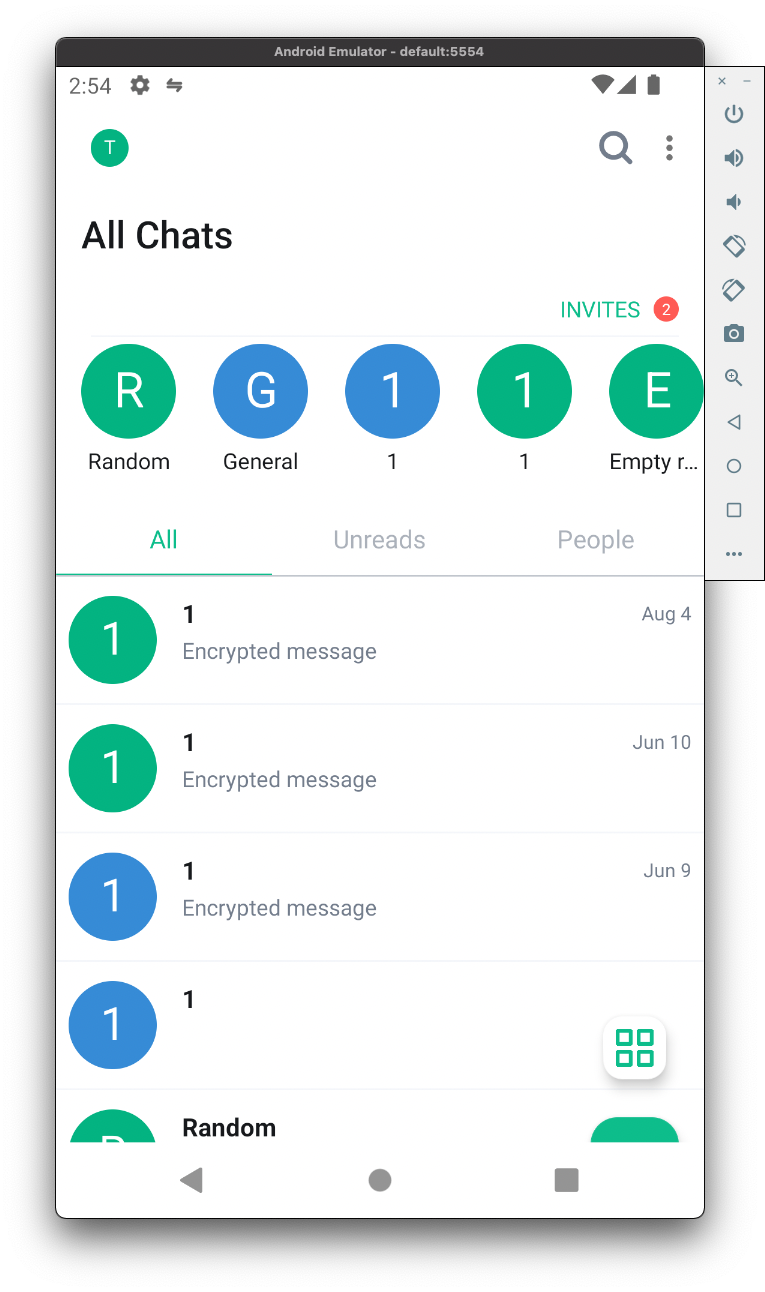This screenshot has width=765, height=1292.
Task: Open chat 1 dated Jun 10
Action: pos(380,768)
